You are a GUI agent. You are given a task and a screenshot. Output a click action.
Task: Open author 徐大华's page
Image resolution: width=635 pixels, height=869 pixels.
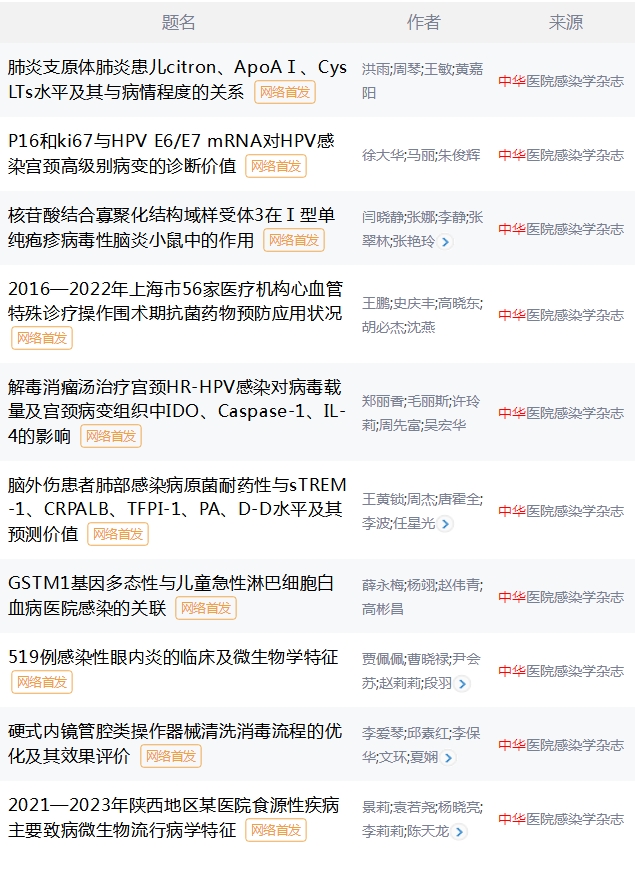click(381, 155)
